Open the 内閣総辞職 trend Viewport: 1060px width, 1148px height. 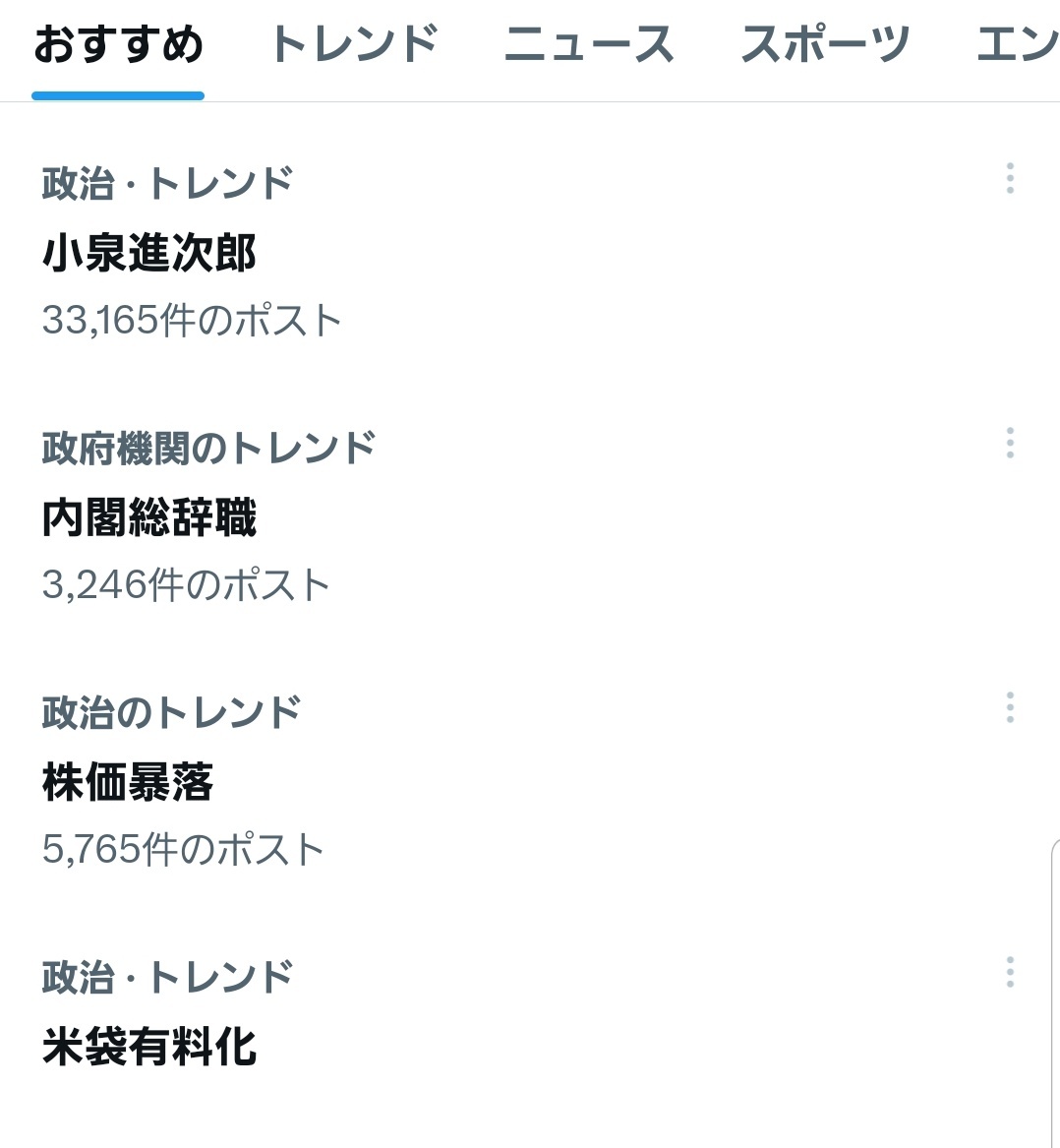coord(149,518)
